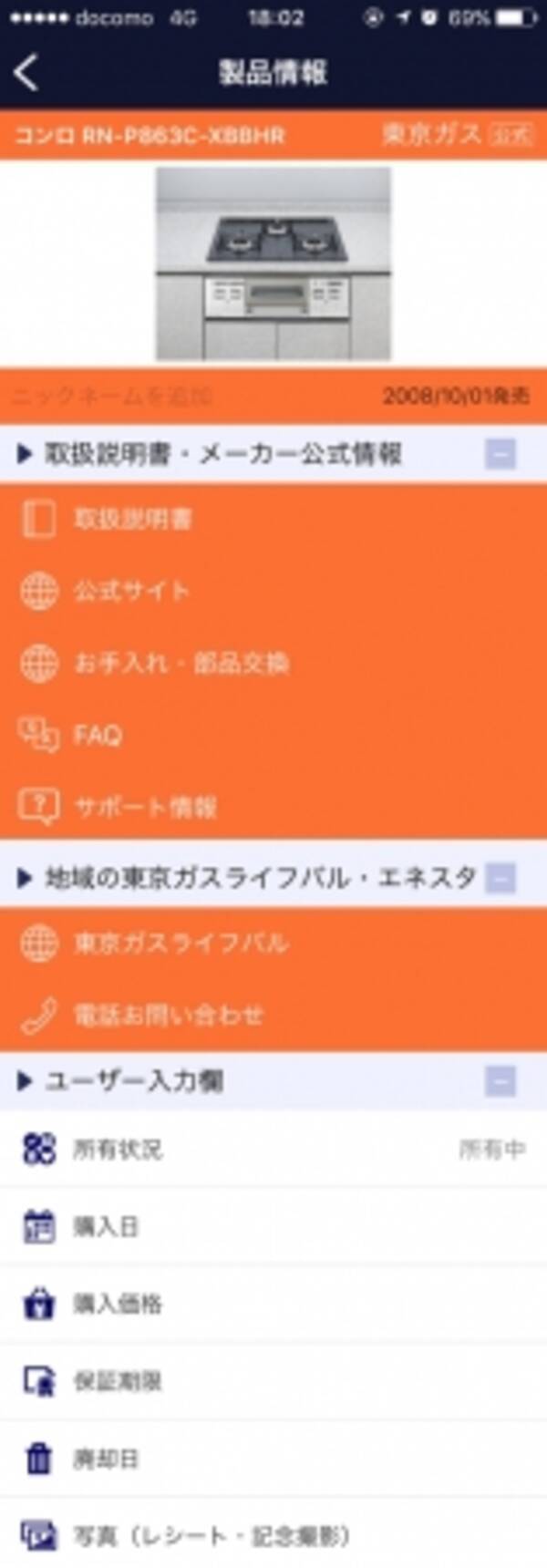The height and width of the screenshot is (1568, 547).
Task: Set the 廃却日 disposal date
Action: pos(273,1460)
